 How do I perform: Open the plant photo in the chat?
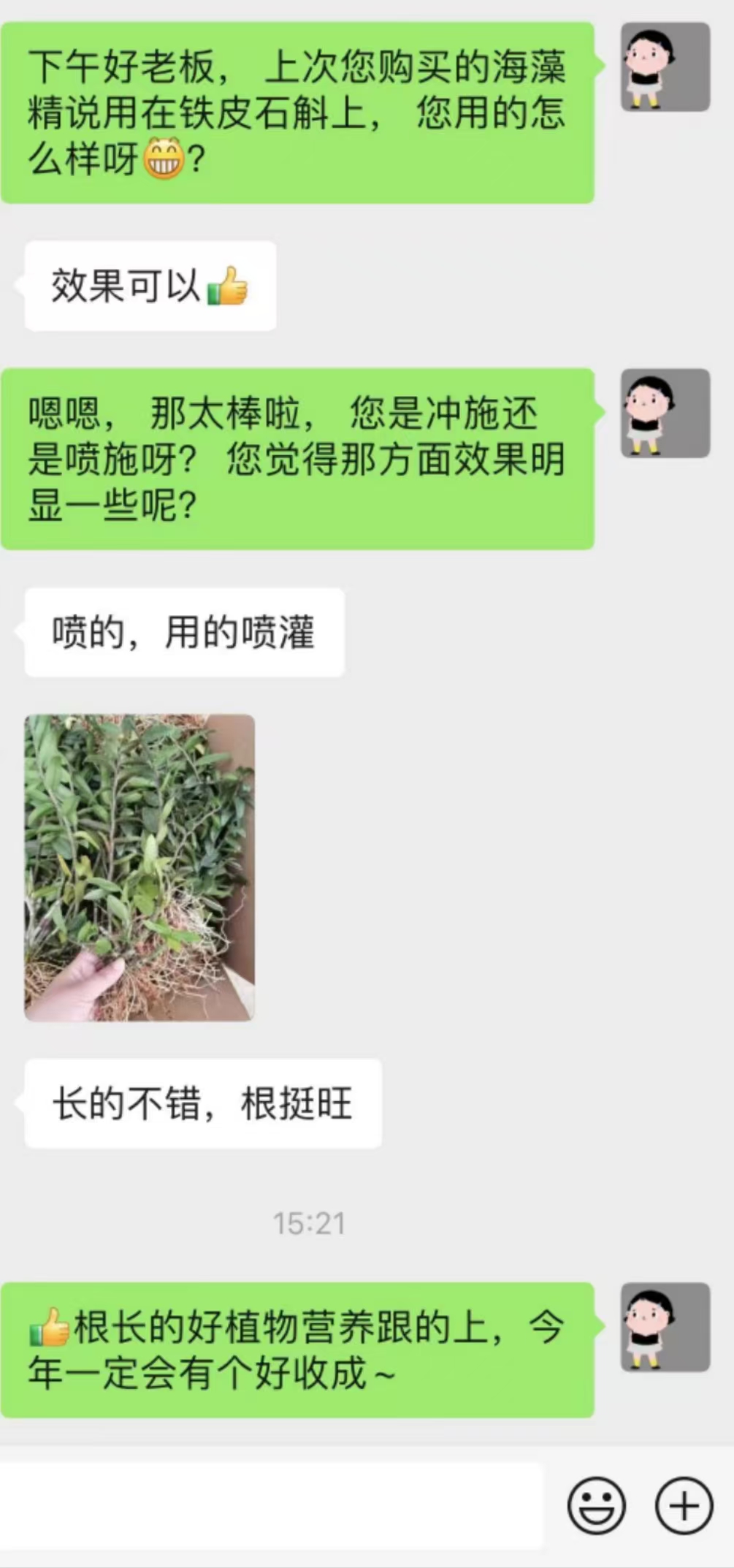pos(139,867)
